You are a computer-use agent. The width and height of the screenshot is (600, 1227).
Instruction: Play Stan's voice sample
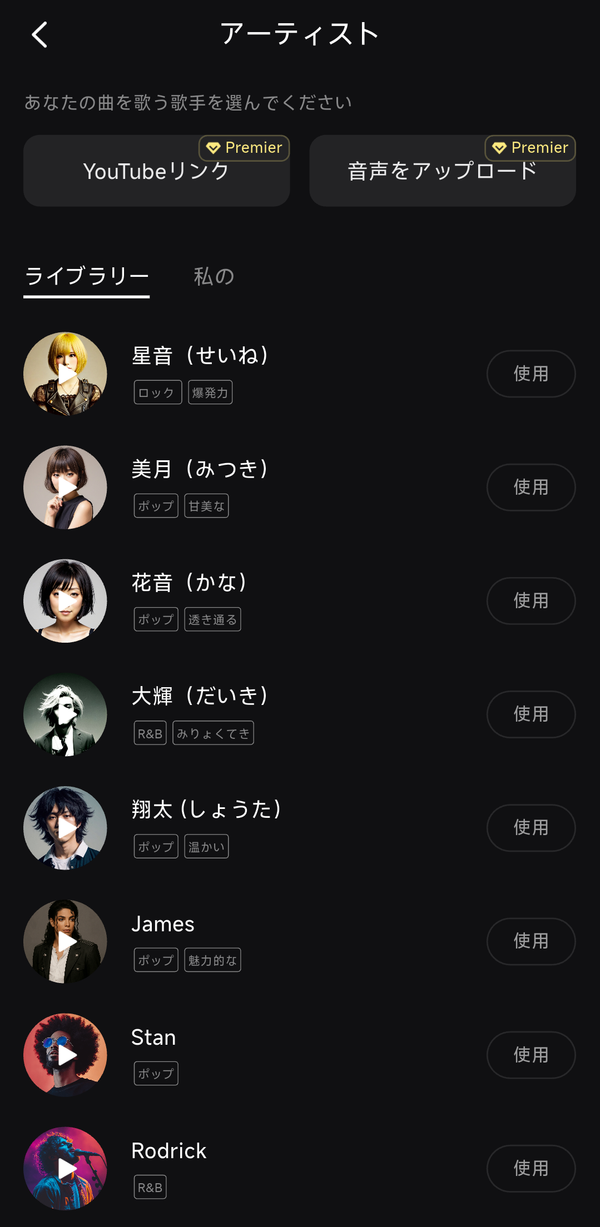pyautogui.click(x=65, y=1055)
